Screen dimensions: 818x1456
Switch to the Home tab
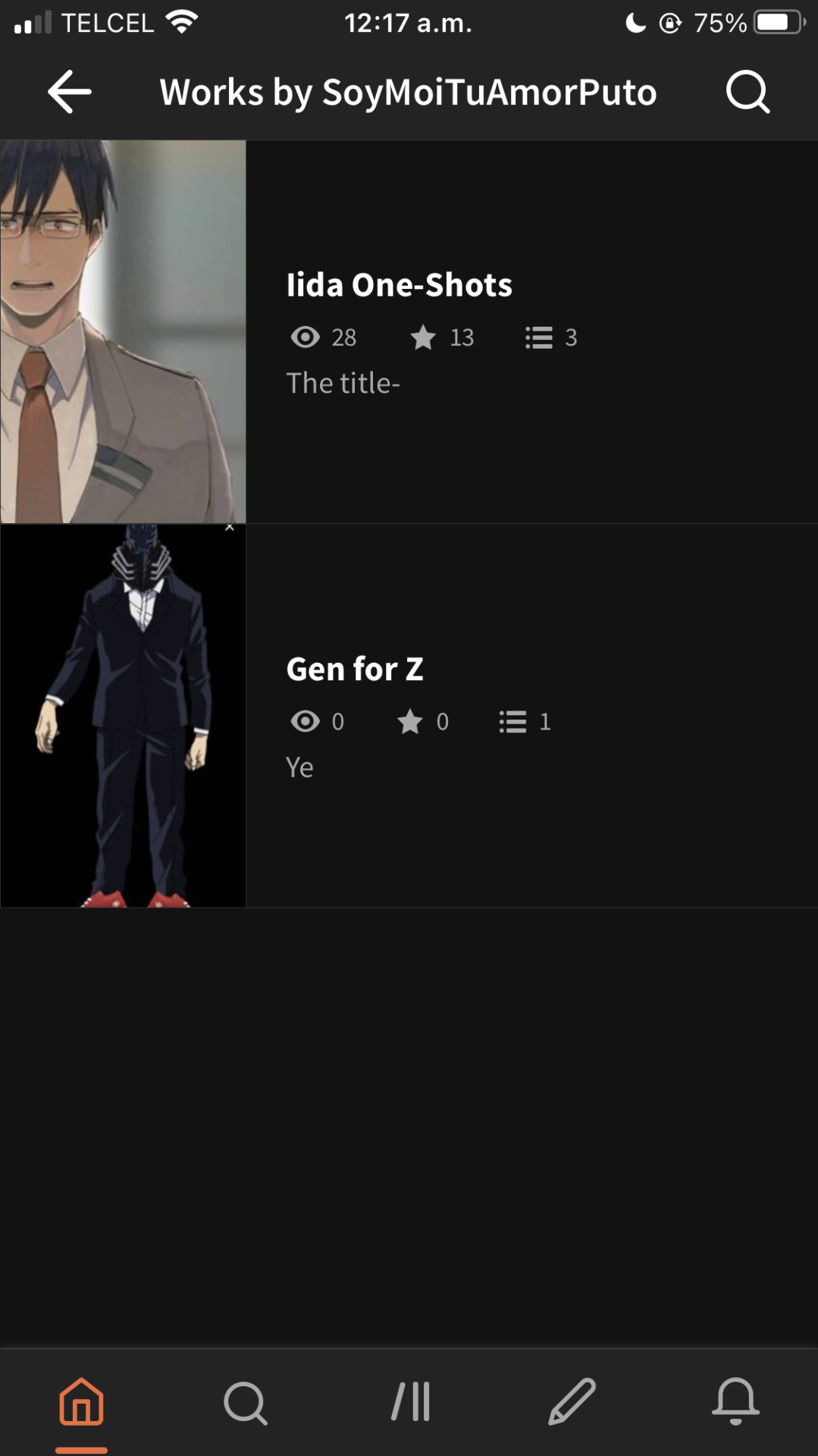point(81,1401)
